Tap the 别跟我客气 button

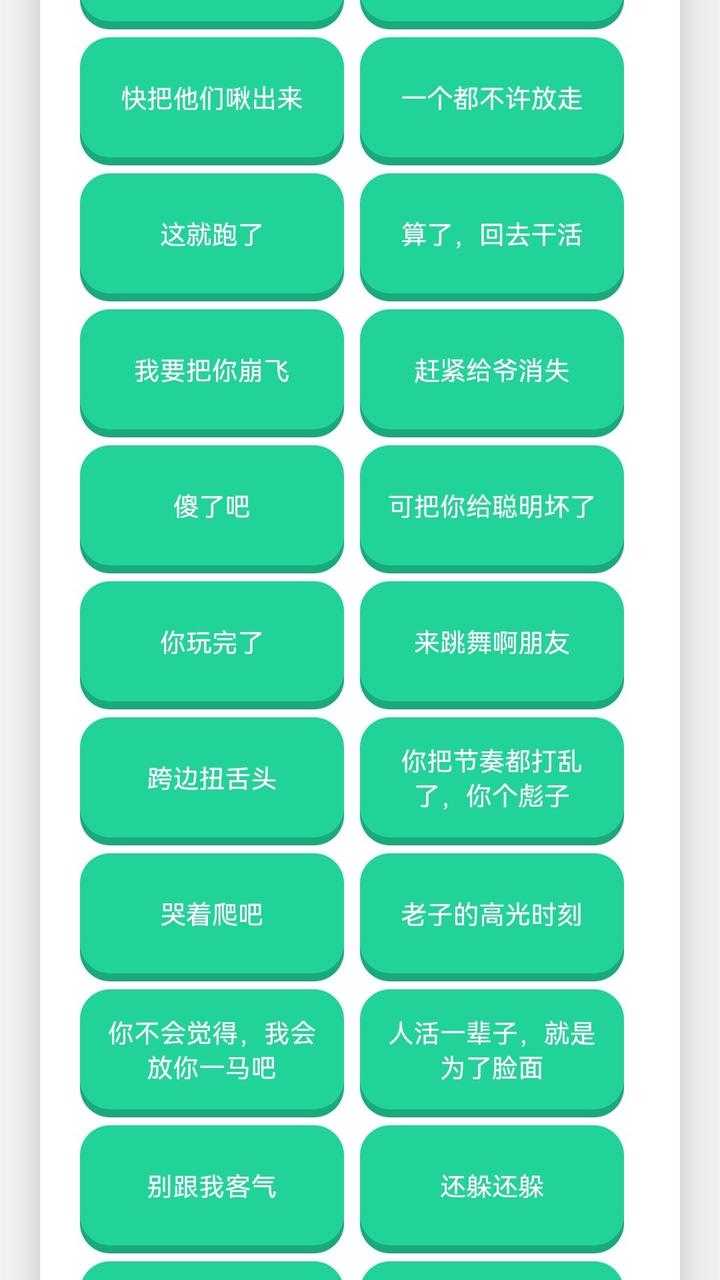pos(212,1187)
